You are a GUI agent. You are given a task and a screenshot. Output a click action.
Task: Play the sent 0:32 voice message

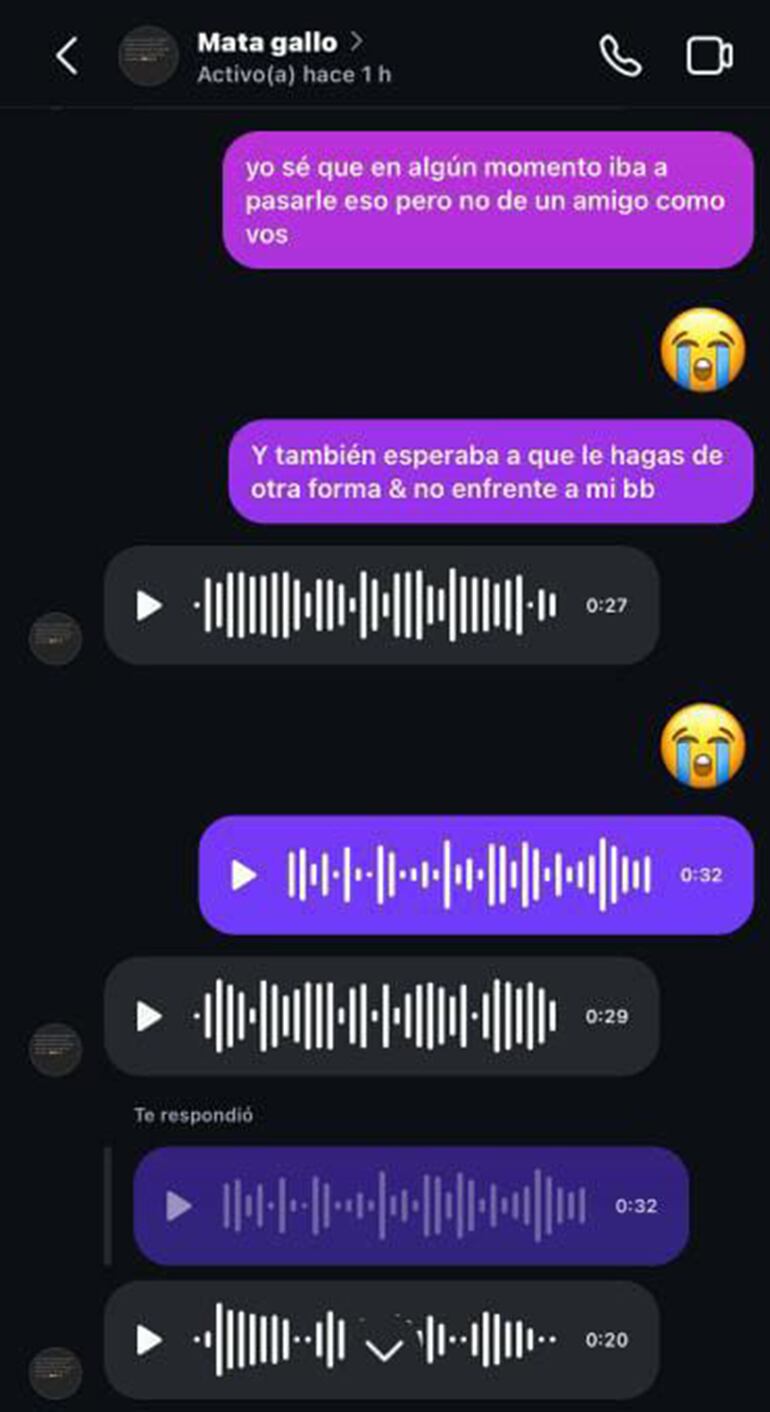[244, 875]
